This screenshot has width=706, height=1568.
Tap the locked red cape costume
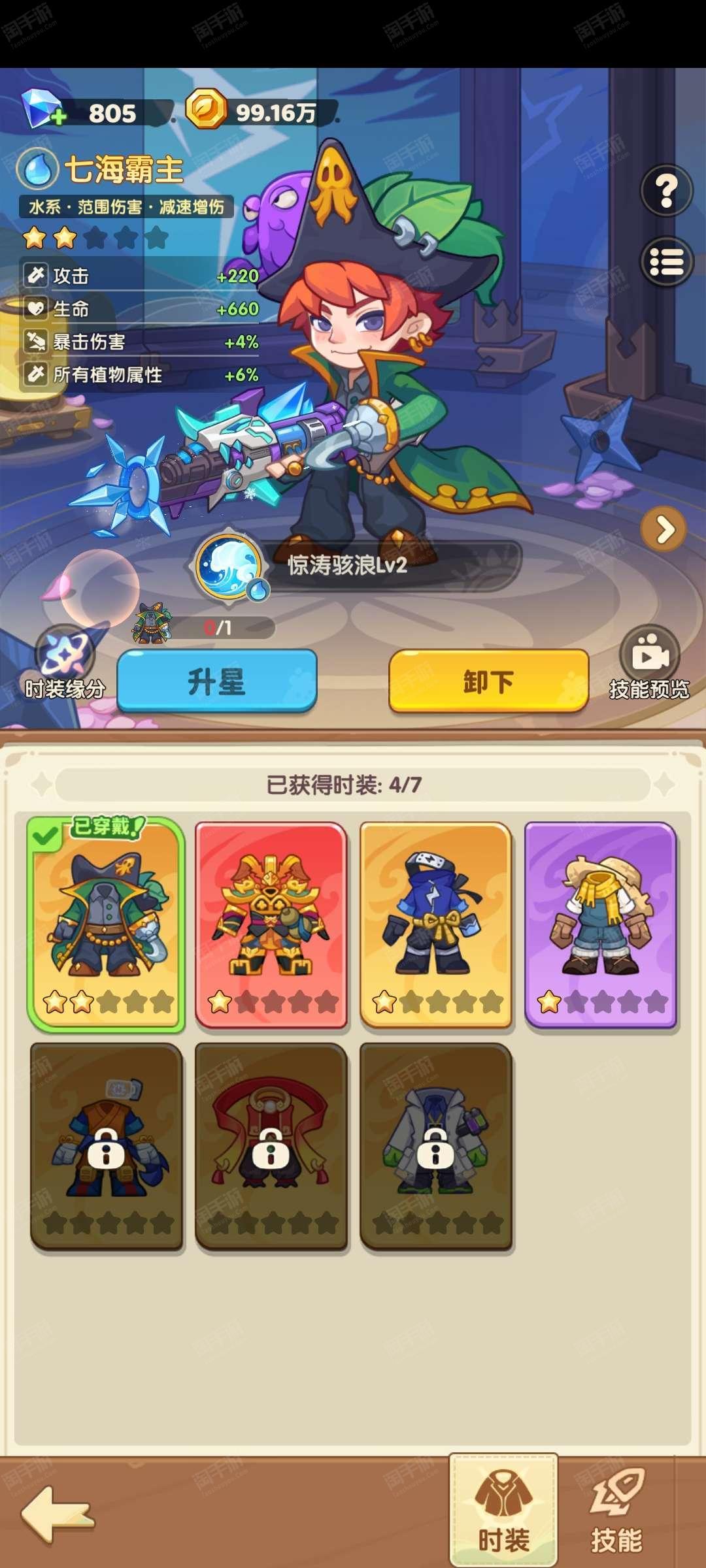[x=271, y=1147]
